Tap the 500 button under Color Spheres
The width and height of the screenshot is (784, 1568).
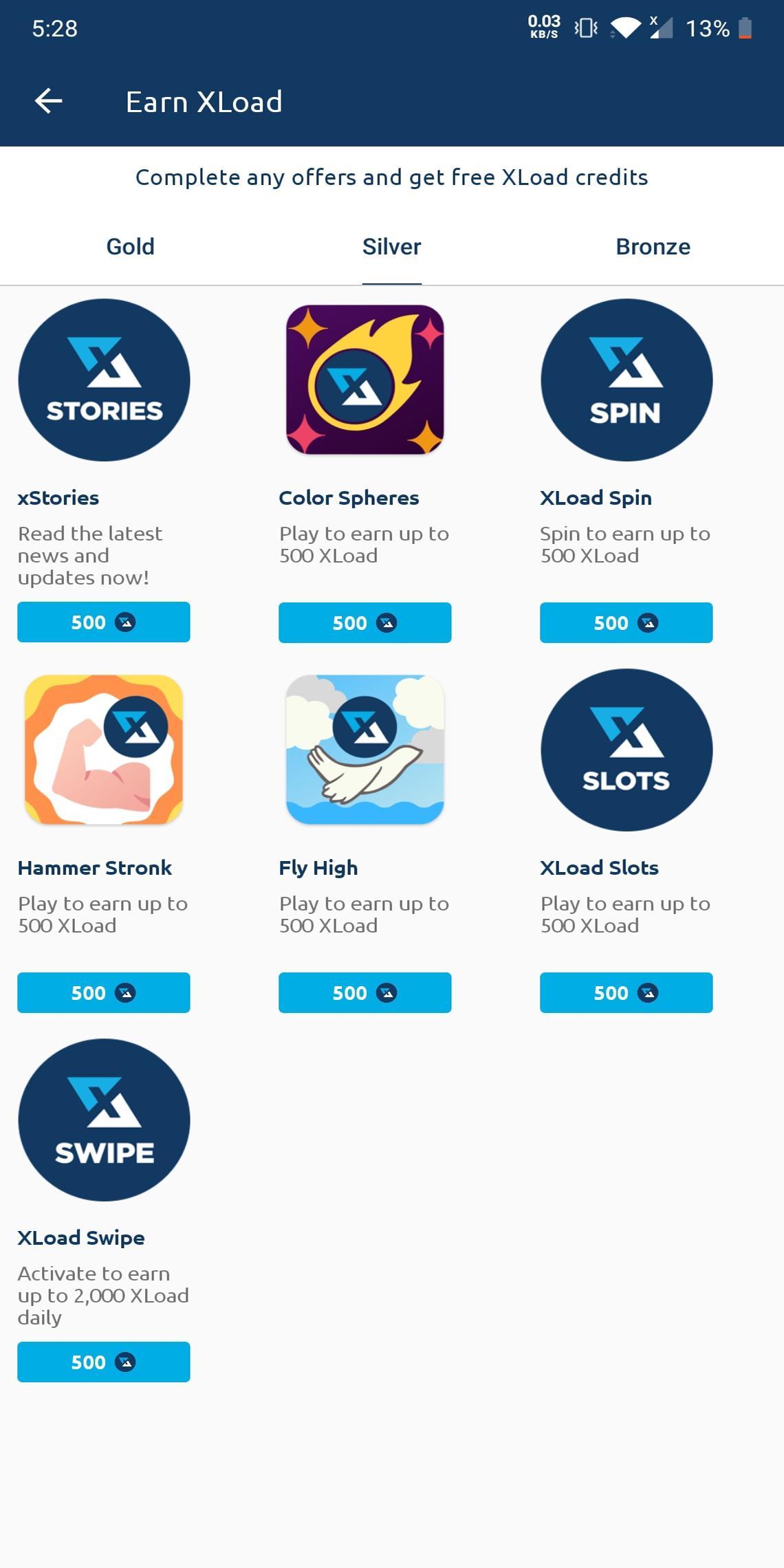coord(365,622)
